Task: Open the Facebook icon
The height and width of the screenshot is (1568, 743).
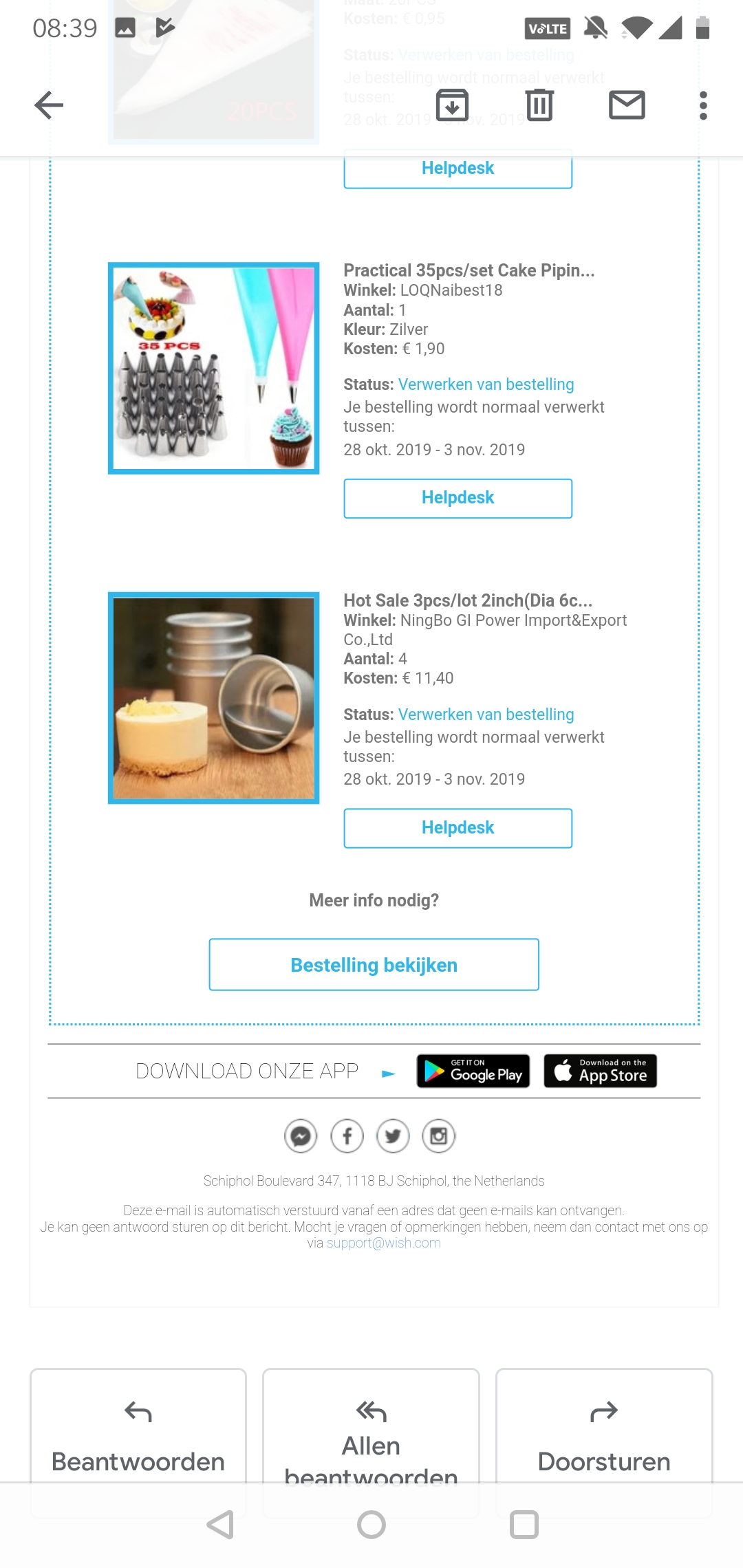Action: (x=347, y=1136)
